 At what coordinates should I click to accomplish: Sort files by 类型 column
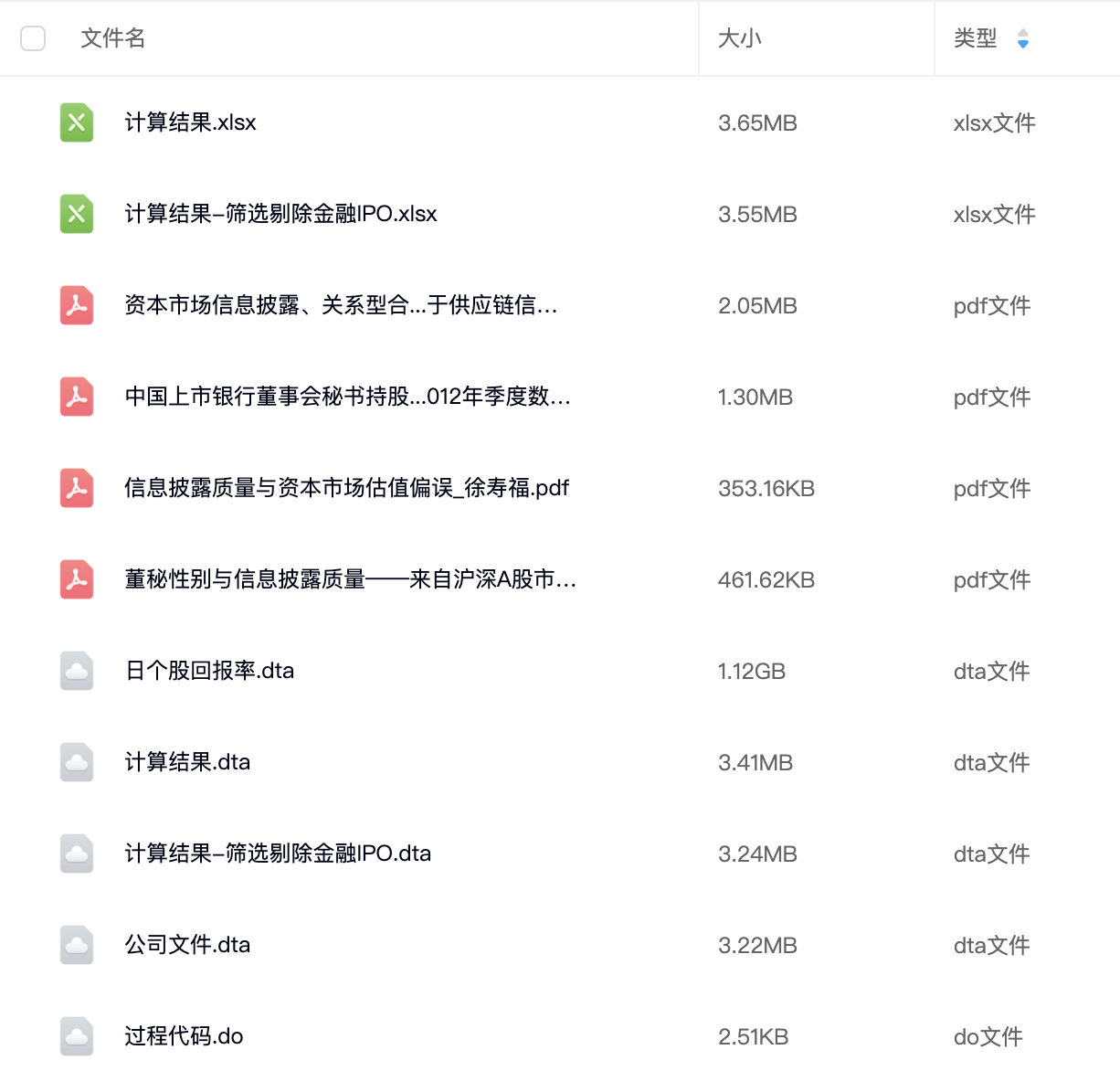1022,38
